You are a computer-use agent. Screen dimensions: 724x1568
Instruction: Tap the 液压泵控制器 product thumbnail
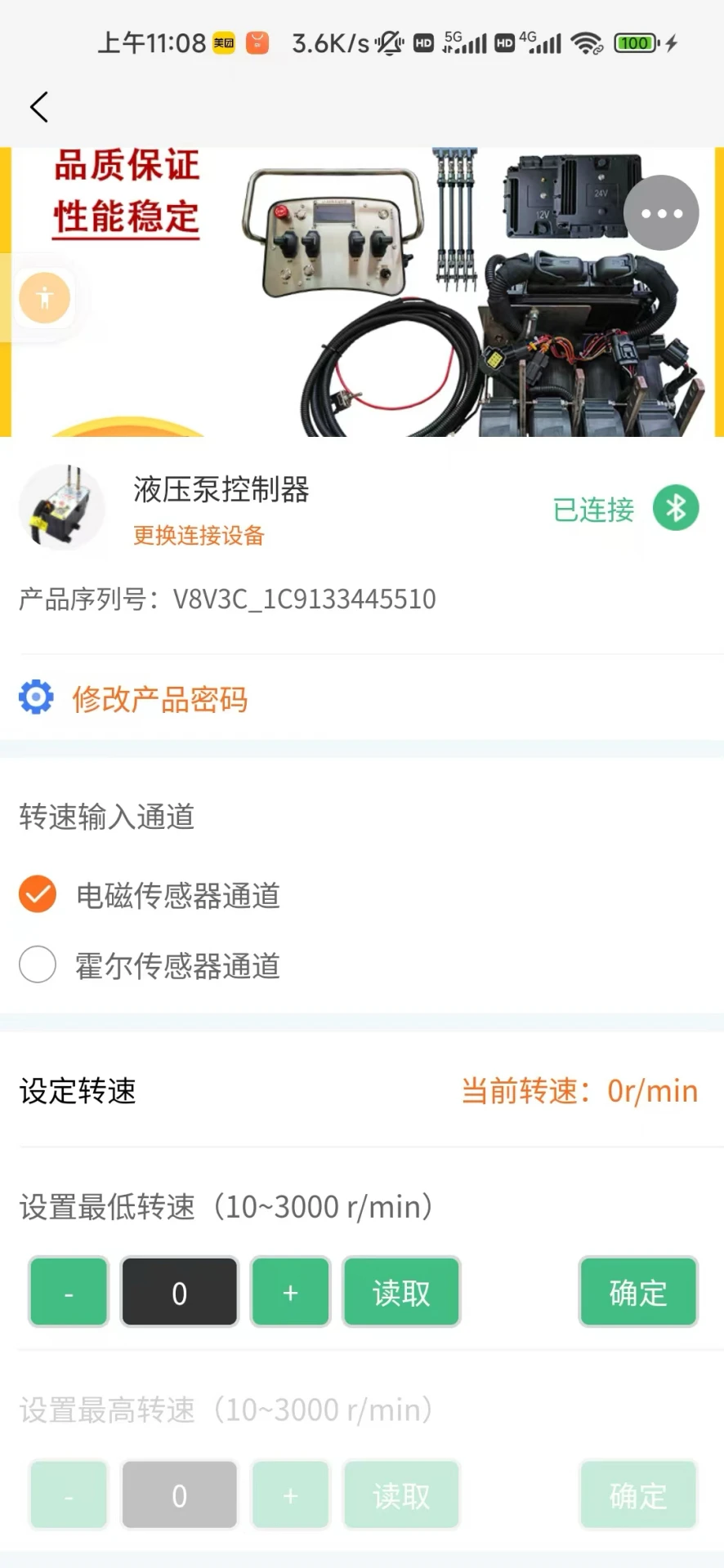(62, 507)
